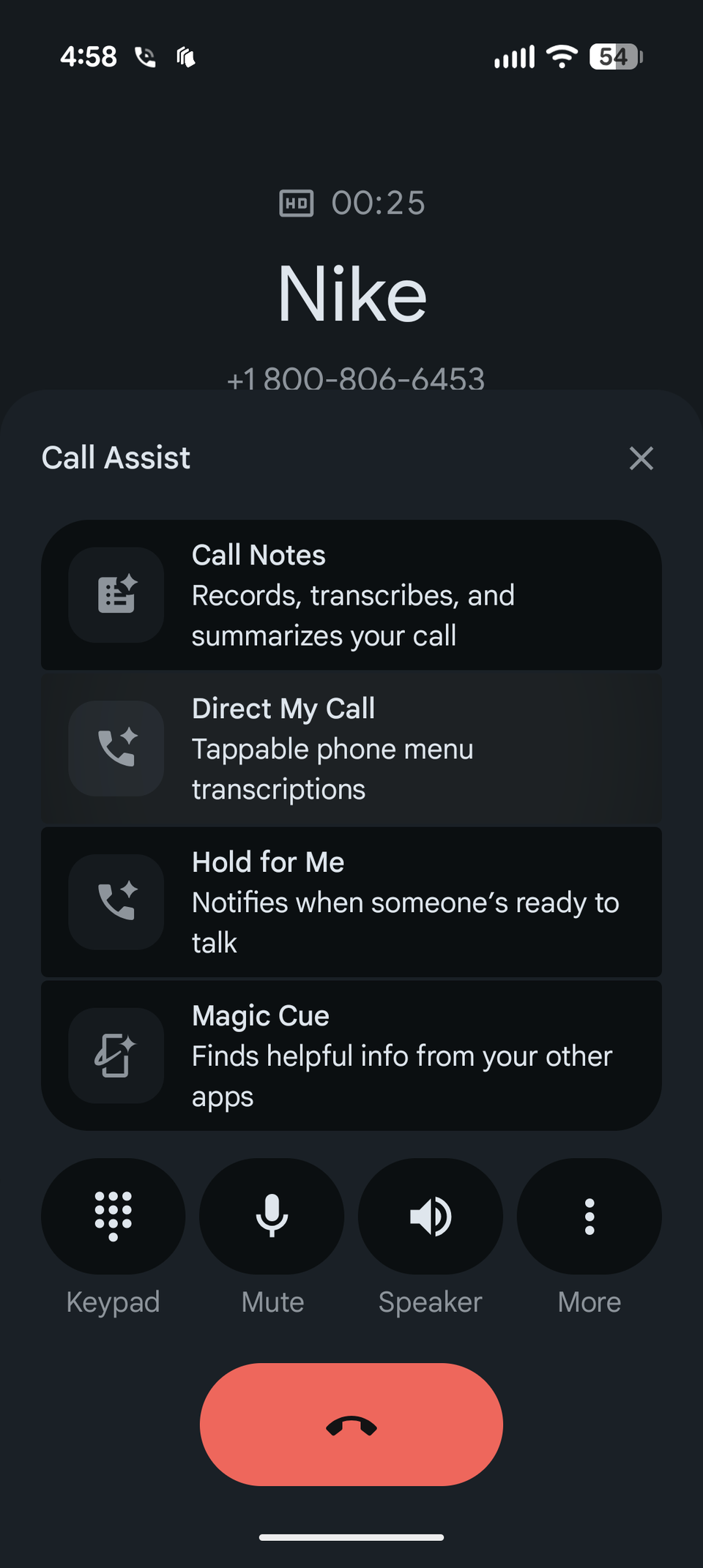Open Magic Cue via its sparkle icon
This screenshot has width=703, height=1568.
pos(116,1055)
